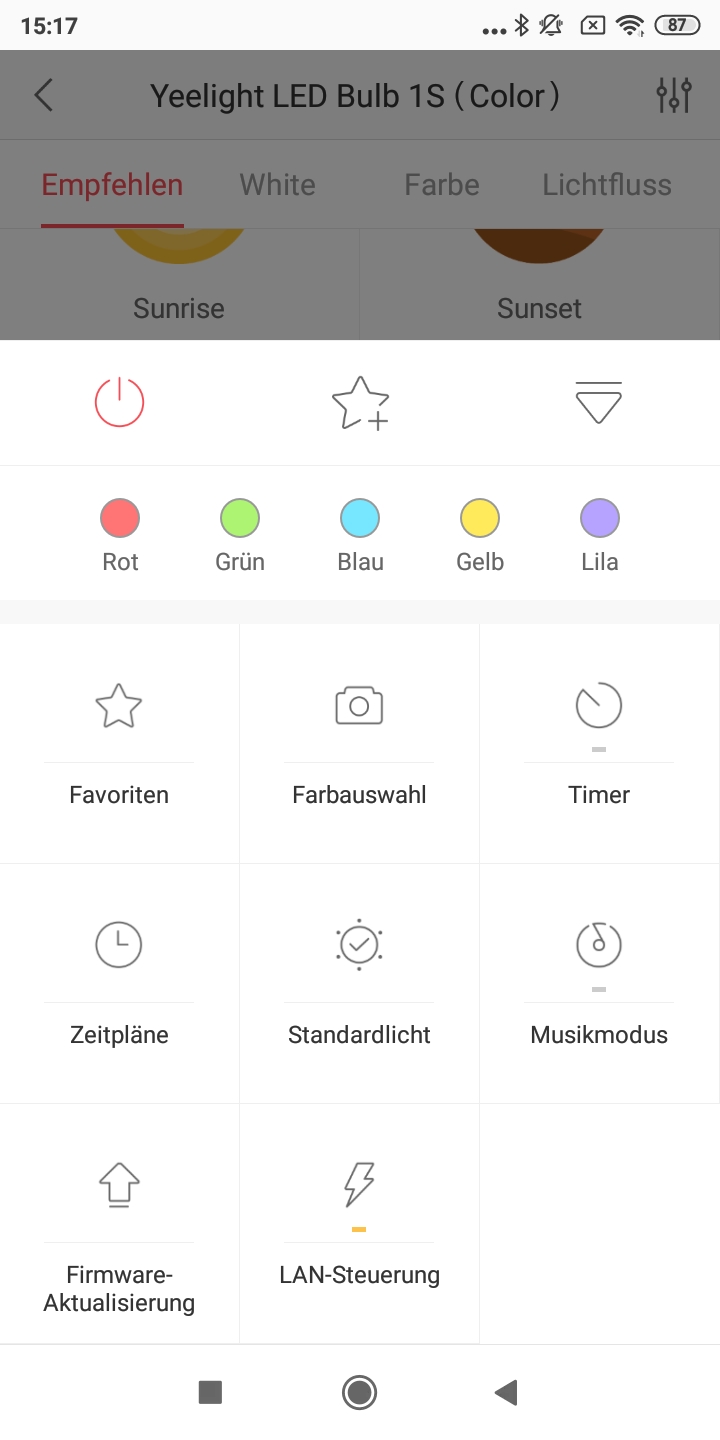Pick the Grün preset color
Viewport: 720px width, 1440px height.
[x=239, y=518]
